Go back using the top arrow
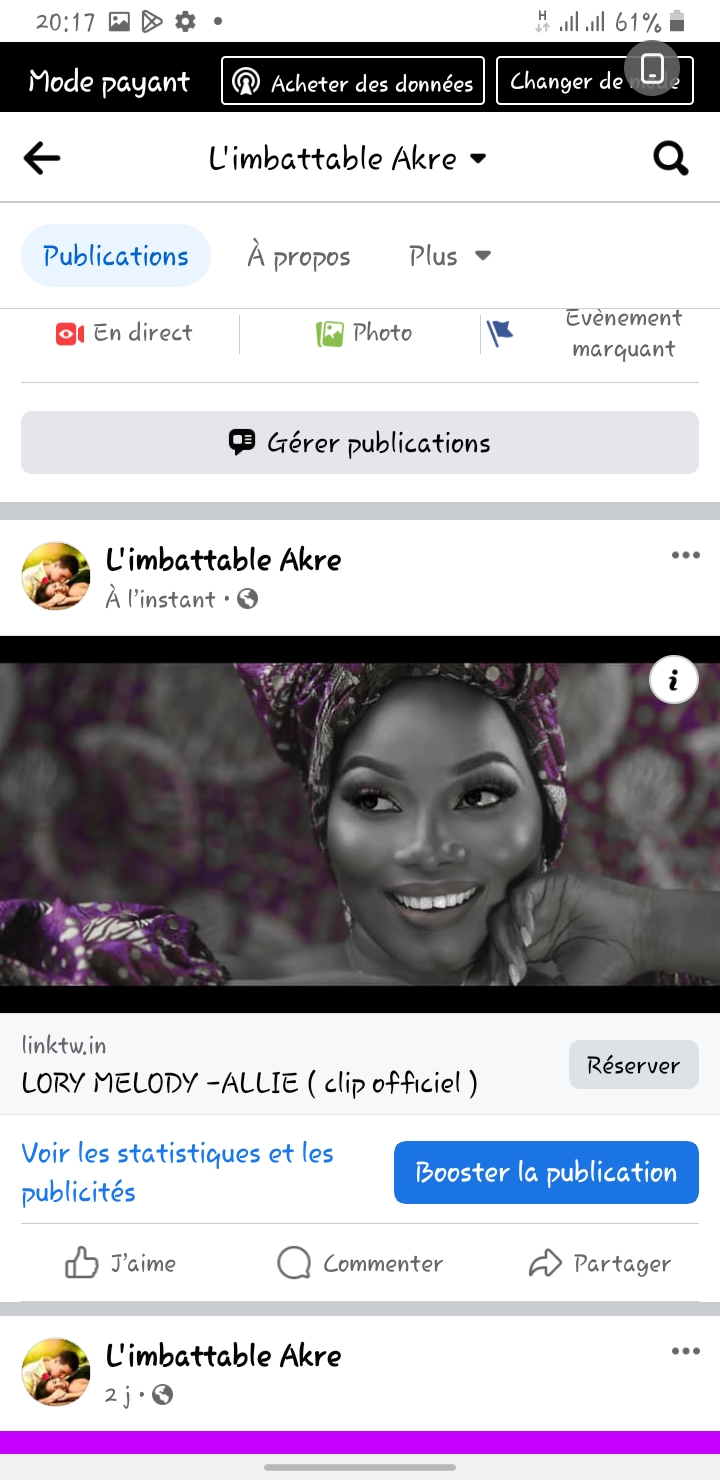 pos(42,158)
